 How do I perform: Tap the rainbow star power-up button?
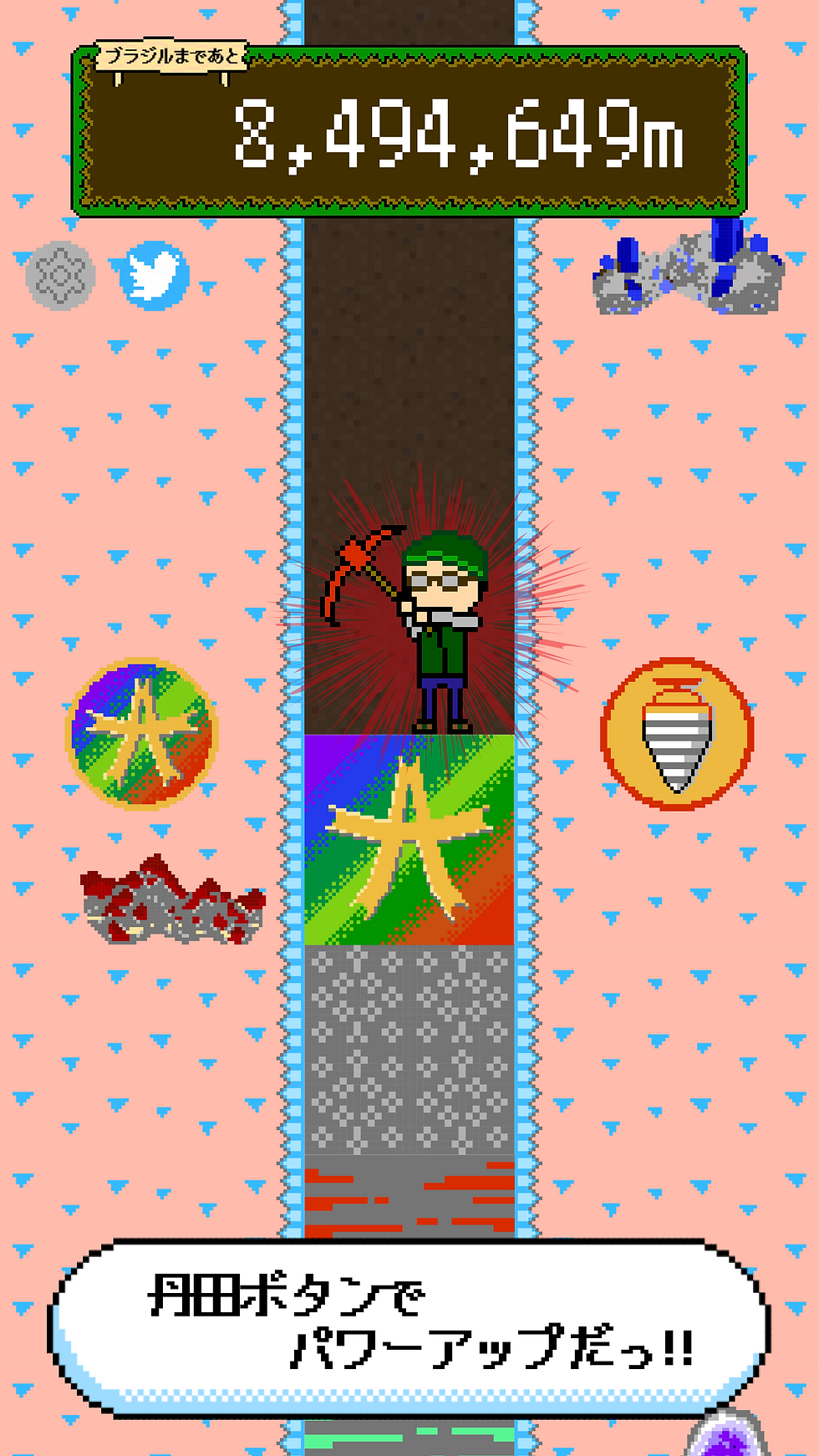click(x=142, y=734)
